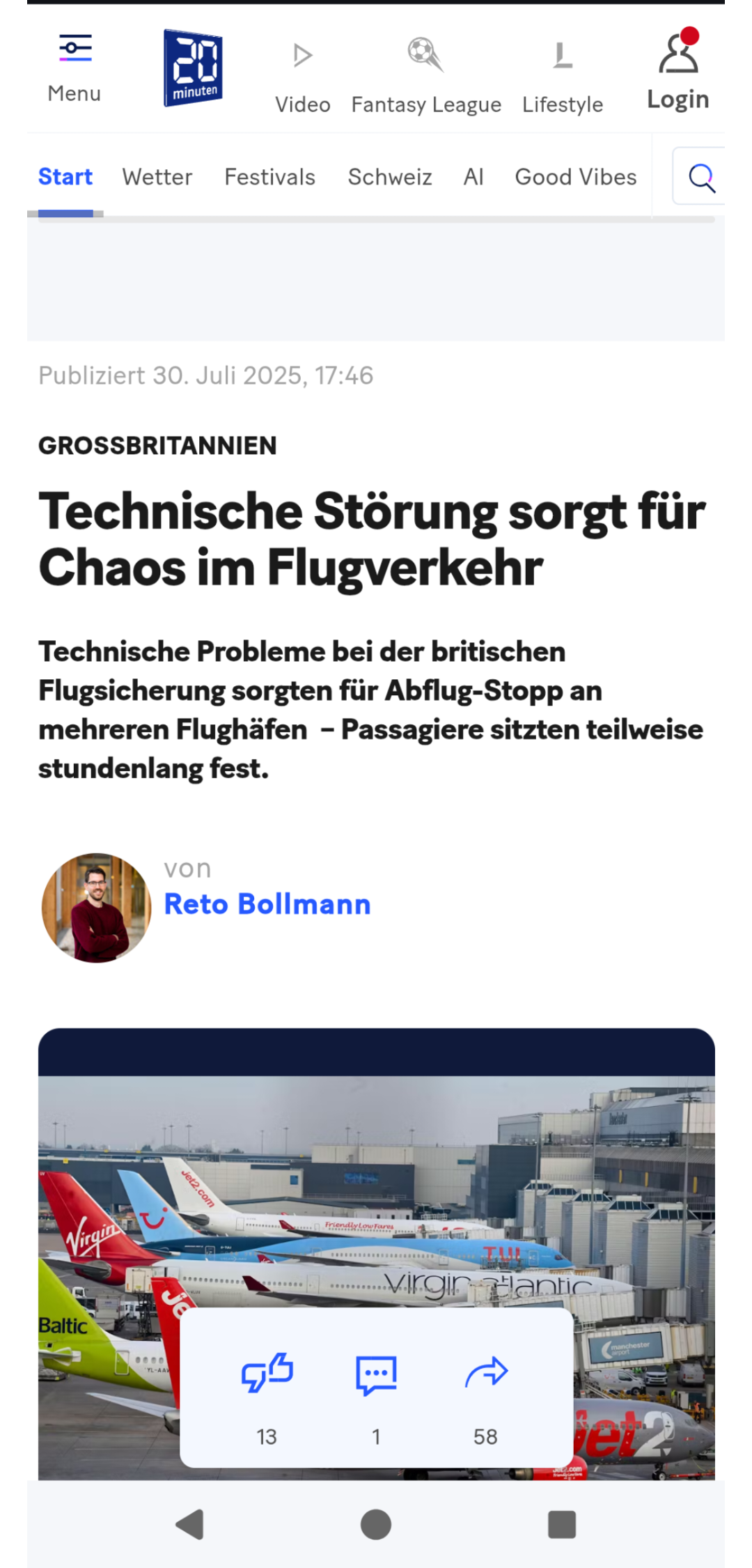Open the Lifestyle section

coord(563,78)
